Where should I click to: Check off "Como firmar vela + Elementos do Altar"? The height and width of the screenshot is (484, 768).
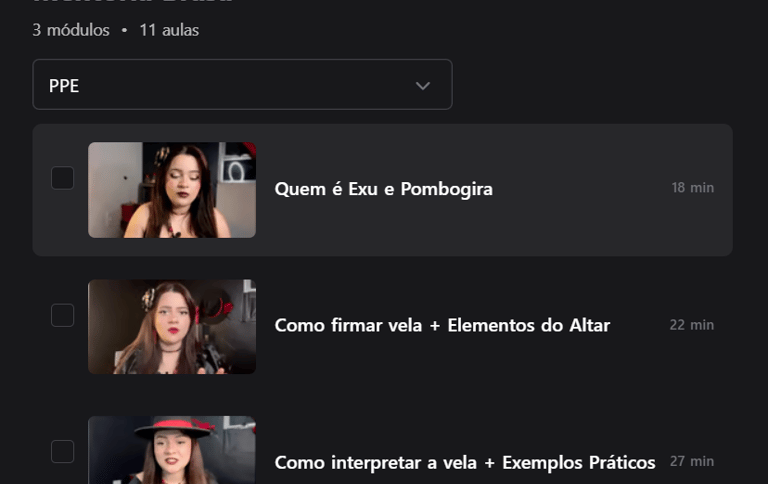coord(63,315)
